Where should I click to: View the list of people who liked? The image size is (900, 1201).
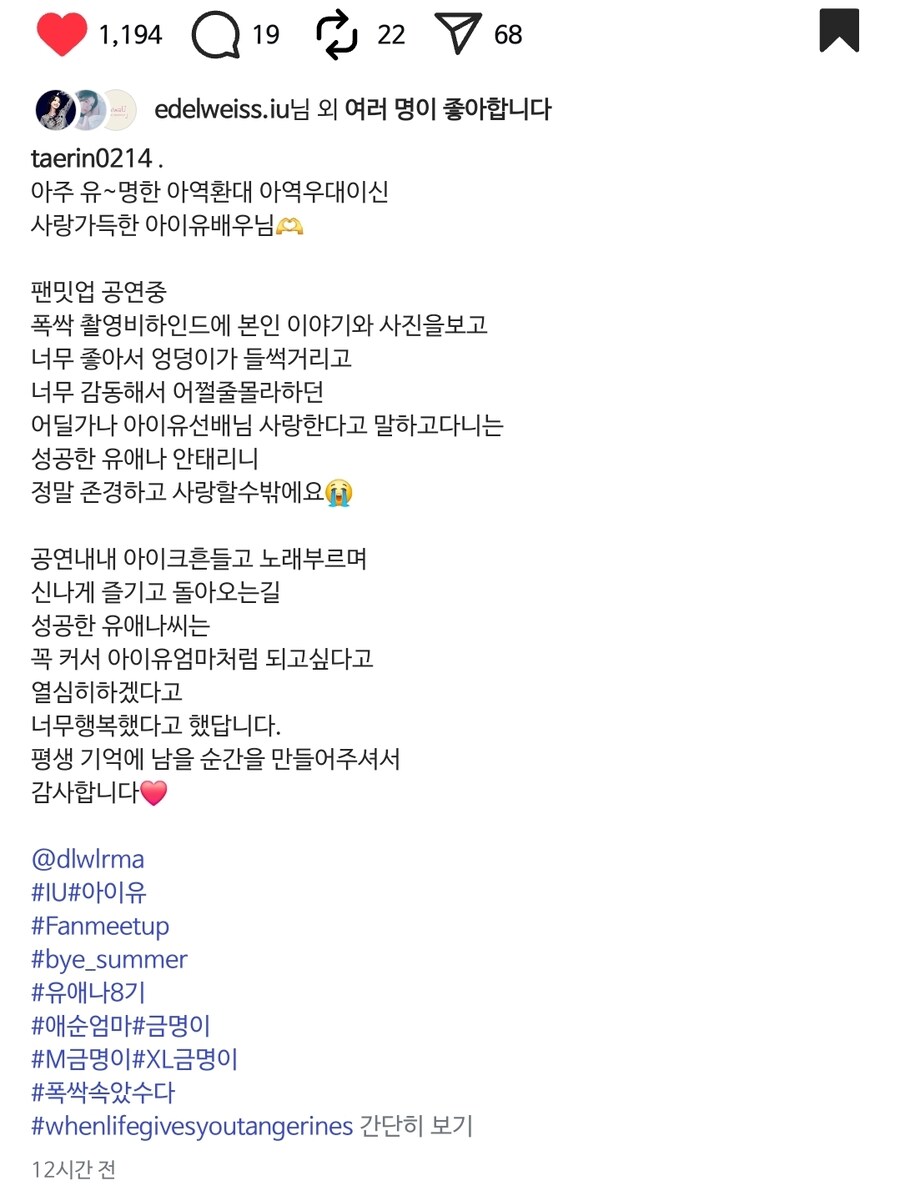(x=448, y=109)
